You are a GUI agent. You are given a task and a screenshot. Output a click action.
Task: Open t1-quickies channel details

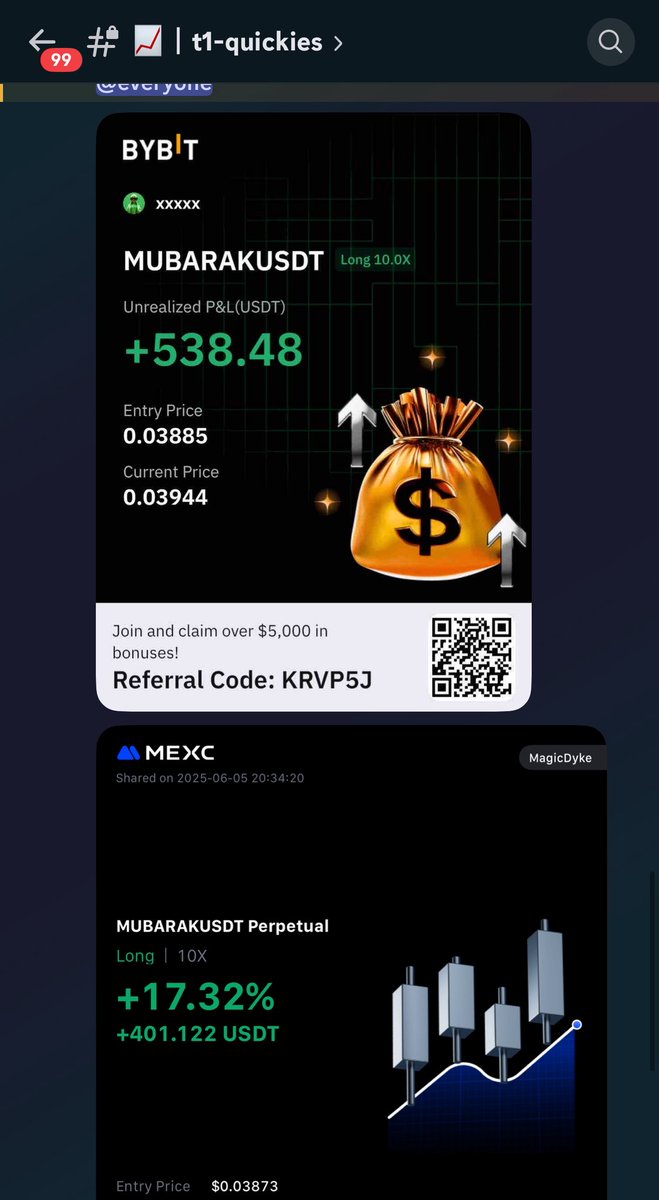258,42
